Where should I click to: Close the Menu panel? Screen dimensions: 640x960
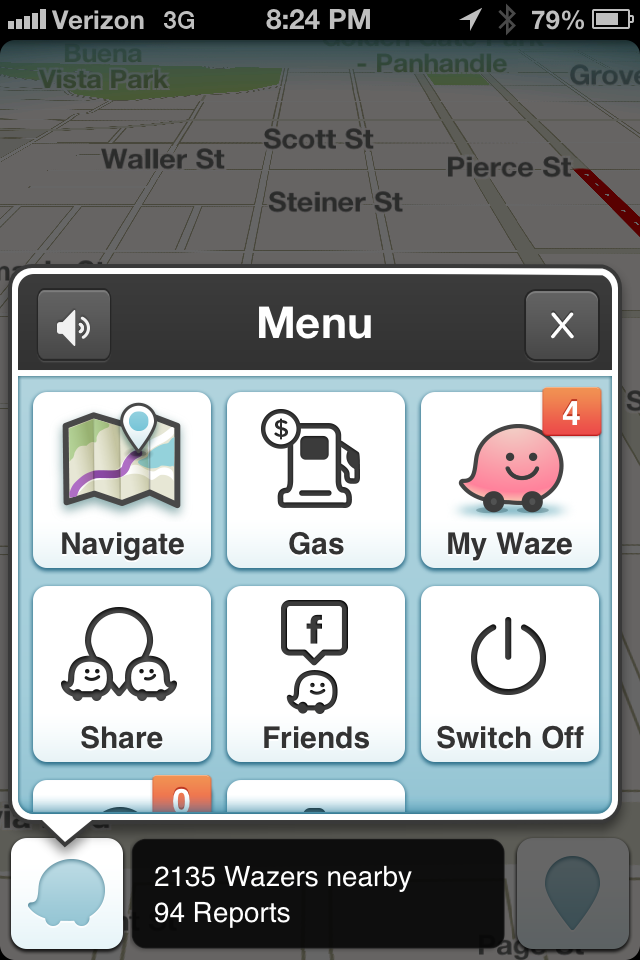pos(562,325)
